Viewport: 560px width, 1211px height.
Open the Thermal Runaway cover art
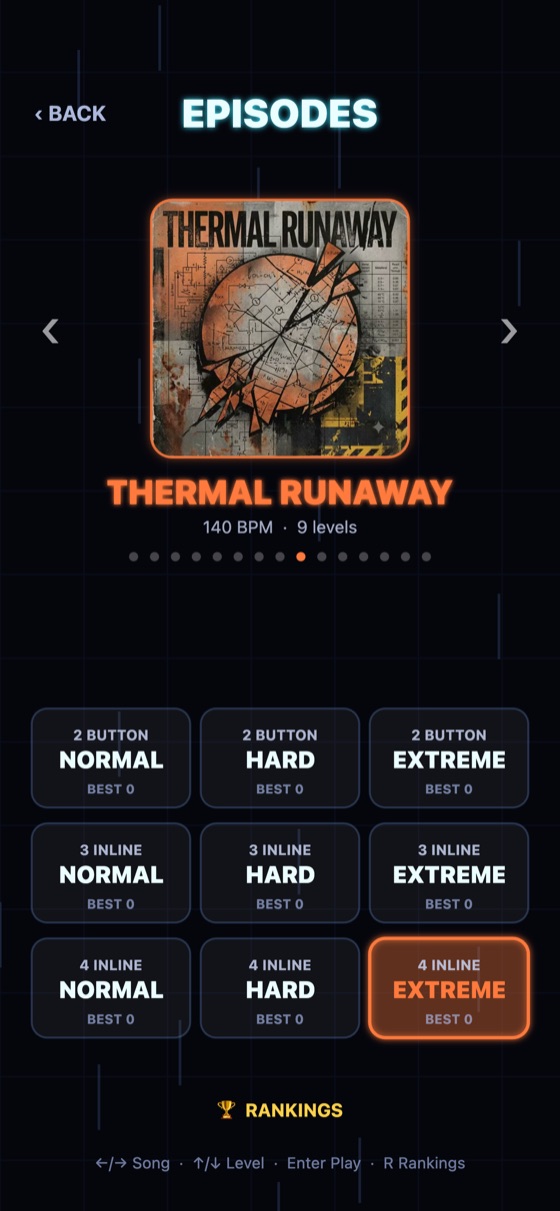(280, 328)
